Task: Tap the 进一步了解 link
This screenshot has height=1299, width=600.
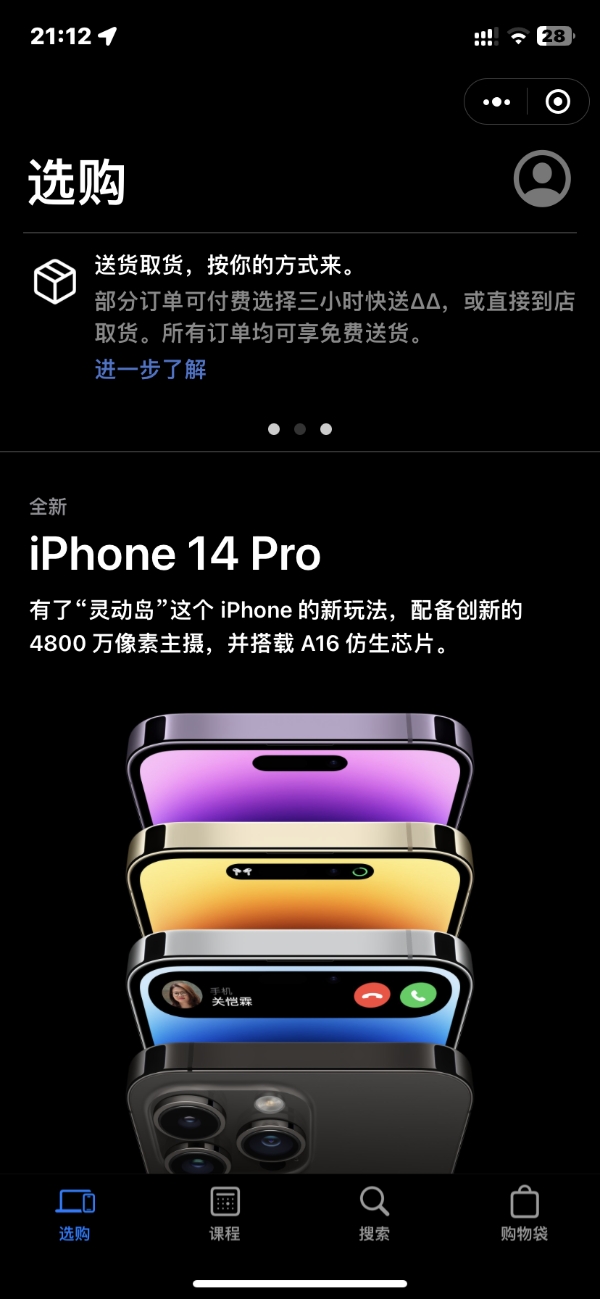Action: point(151,369)
